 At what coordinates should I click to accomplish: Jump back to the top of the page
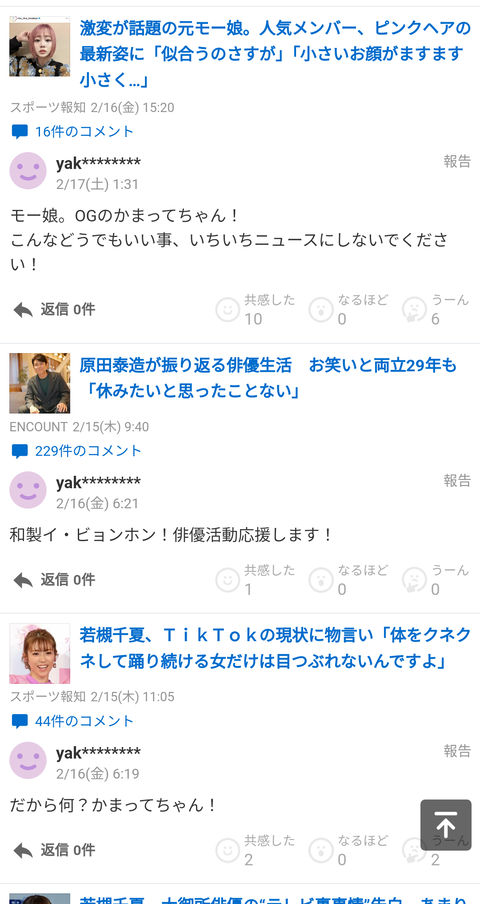click(446, 825)
